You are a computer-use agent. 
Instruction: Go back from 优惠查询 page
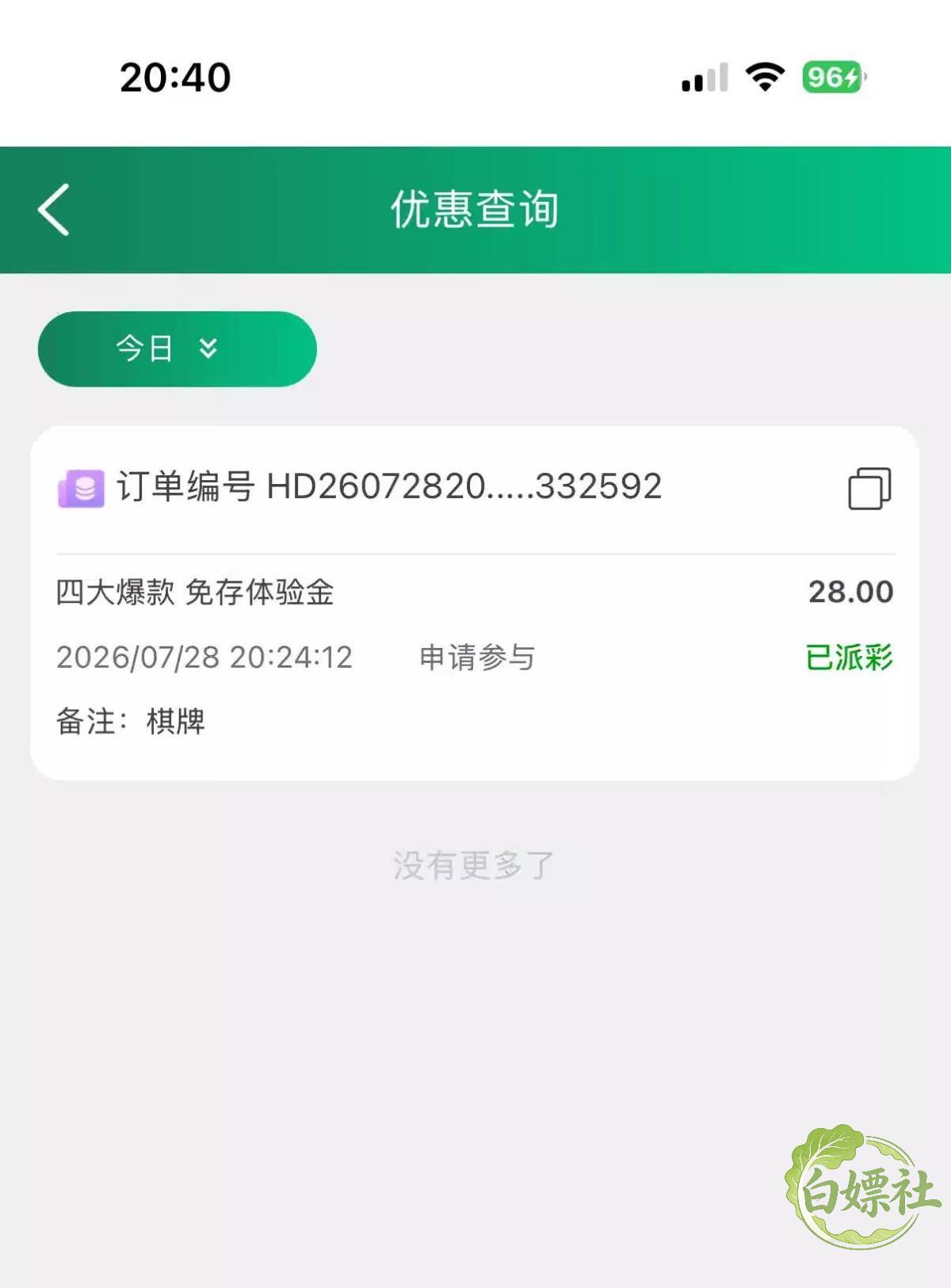(x=54, y=210)
